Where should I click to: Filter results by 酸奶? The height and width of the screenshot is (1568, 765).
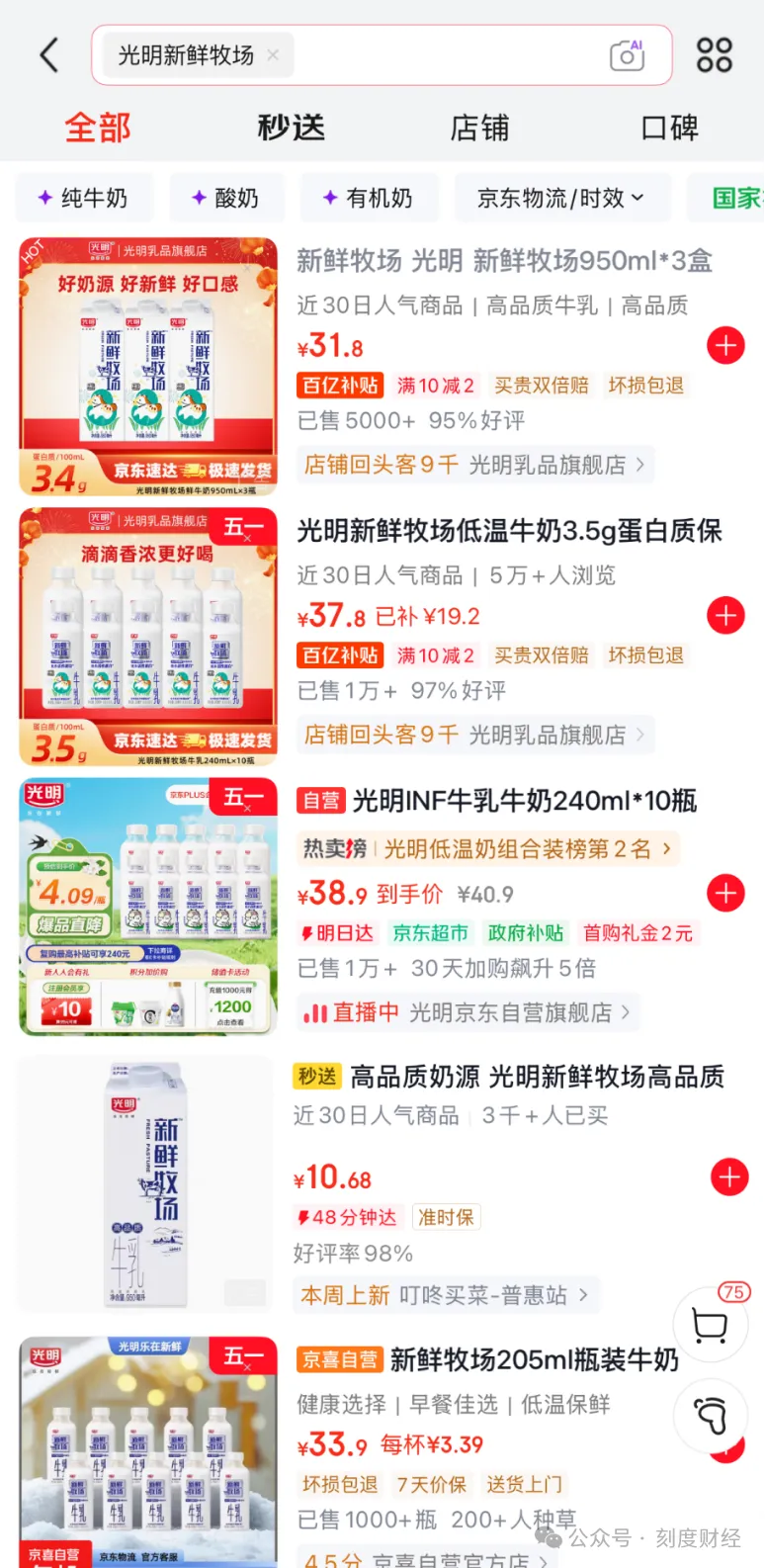coord(226,198)
